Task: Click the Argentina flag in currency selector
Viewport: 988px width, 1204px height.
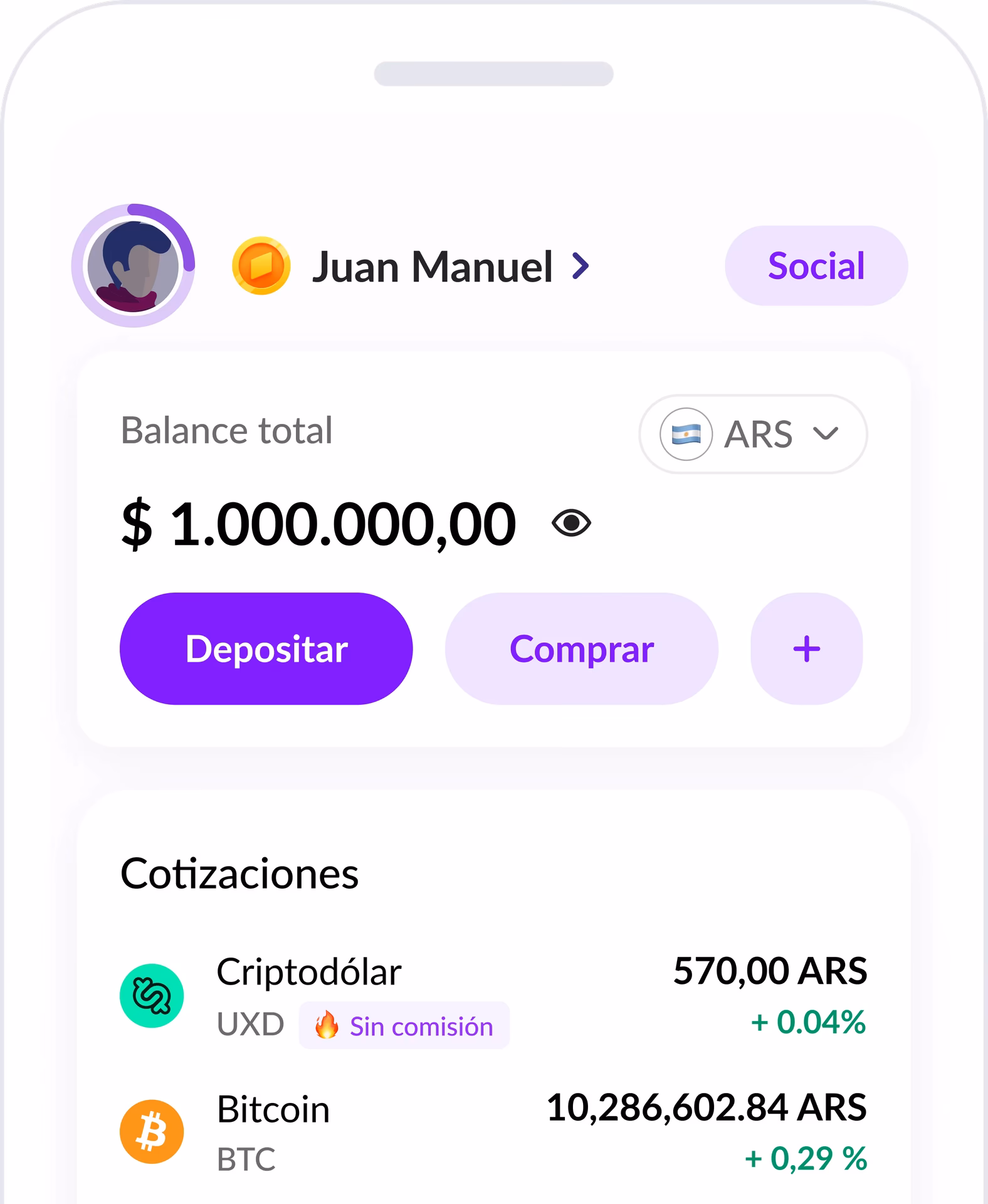Action: point(687,433)
